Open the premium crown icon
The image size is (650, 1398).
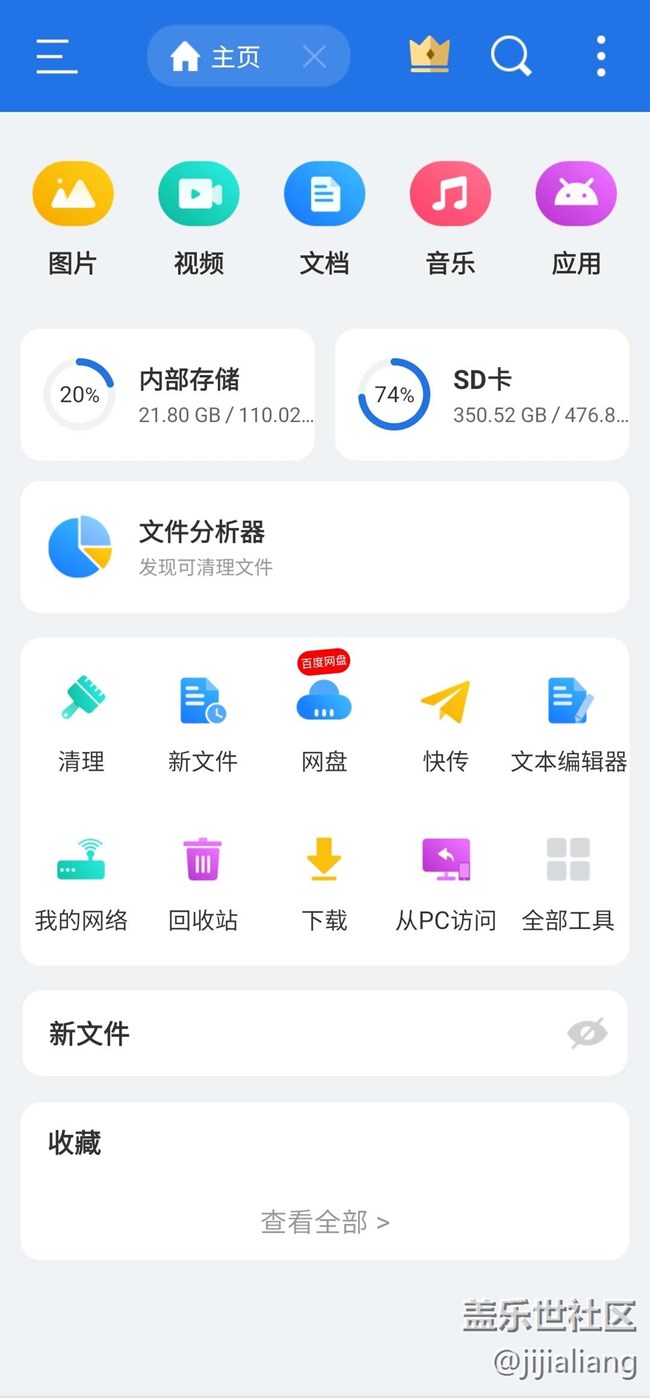[429, 56]
